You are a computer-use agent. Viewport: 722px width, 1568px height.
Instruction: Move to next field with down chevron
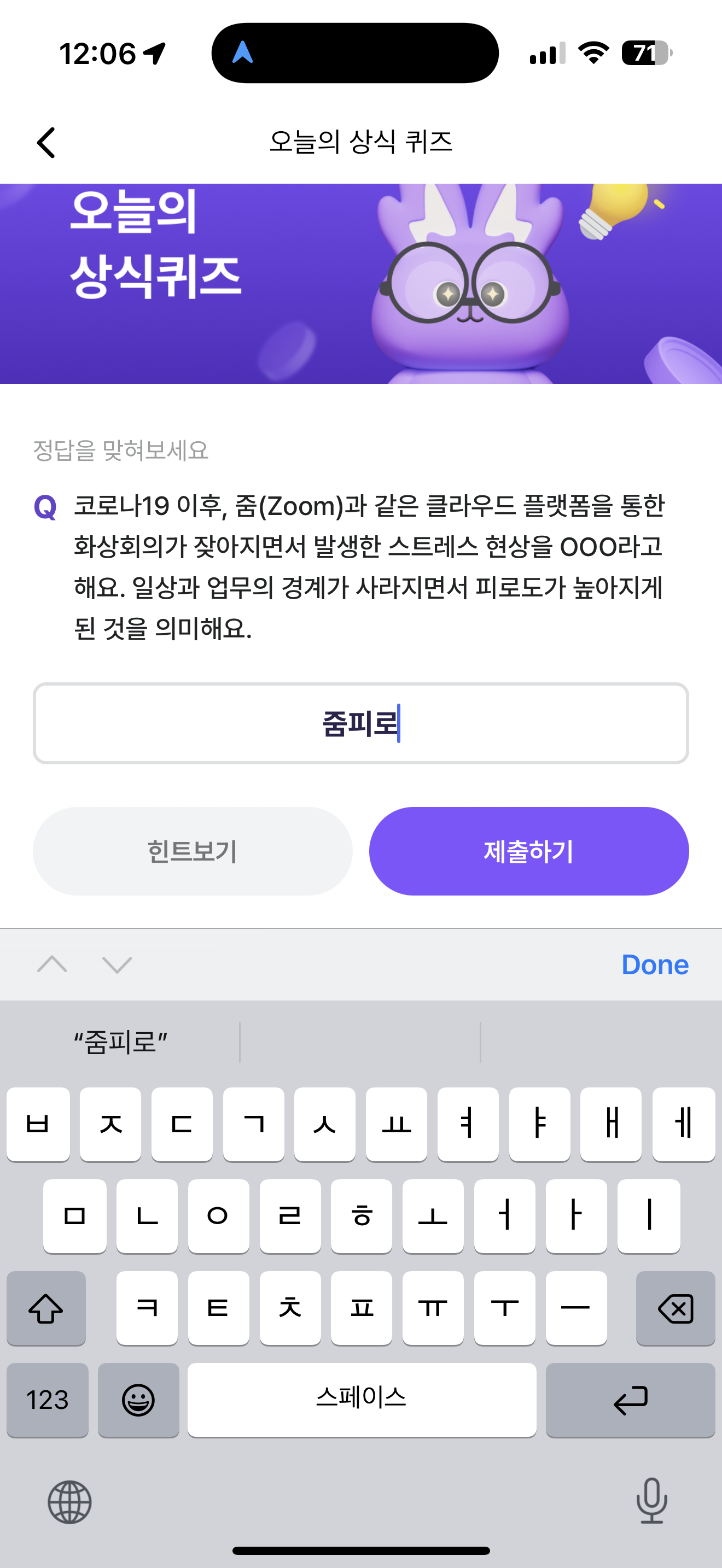pos(117,964)
